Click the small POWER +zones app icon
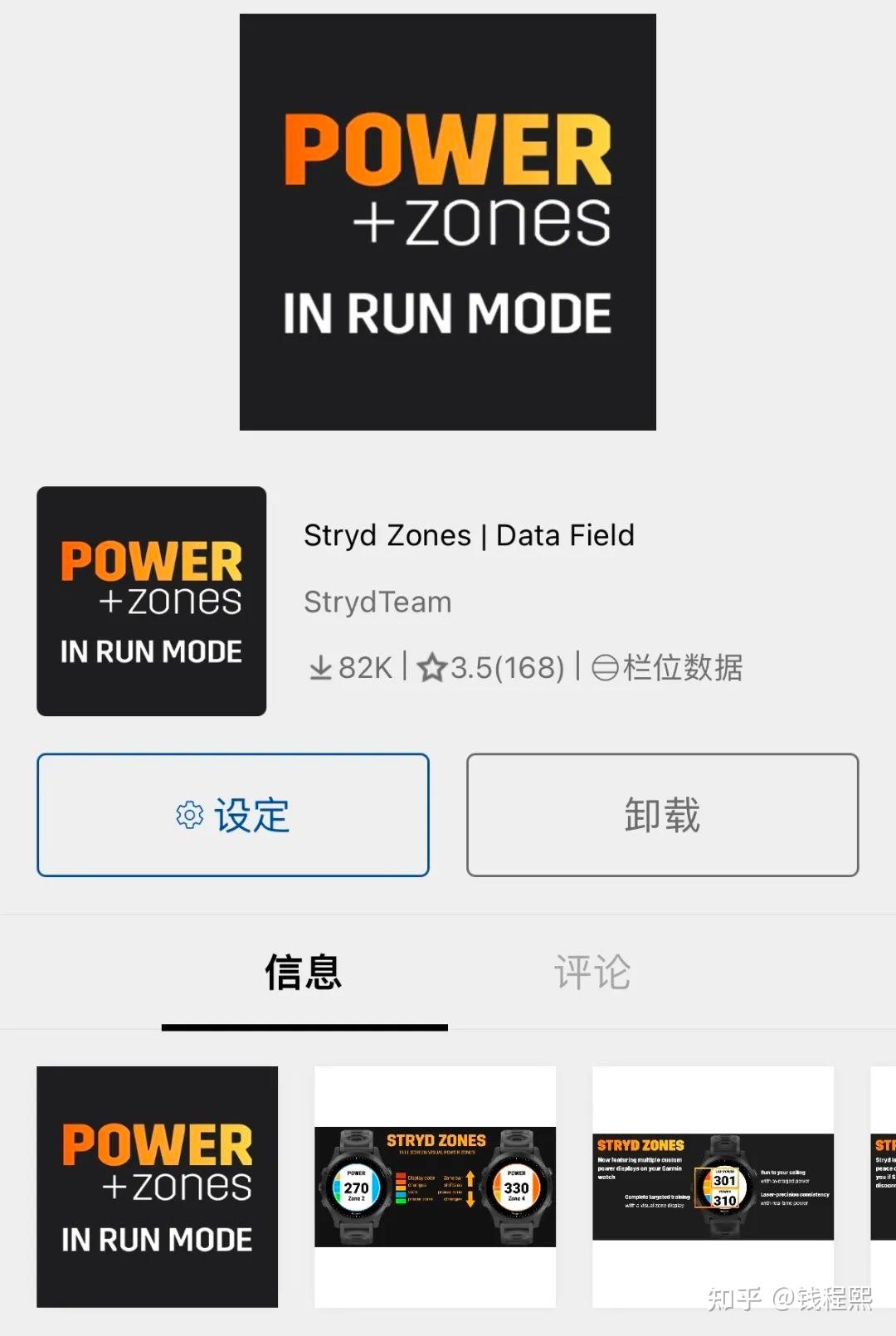 (153, 602)
